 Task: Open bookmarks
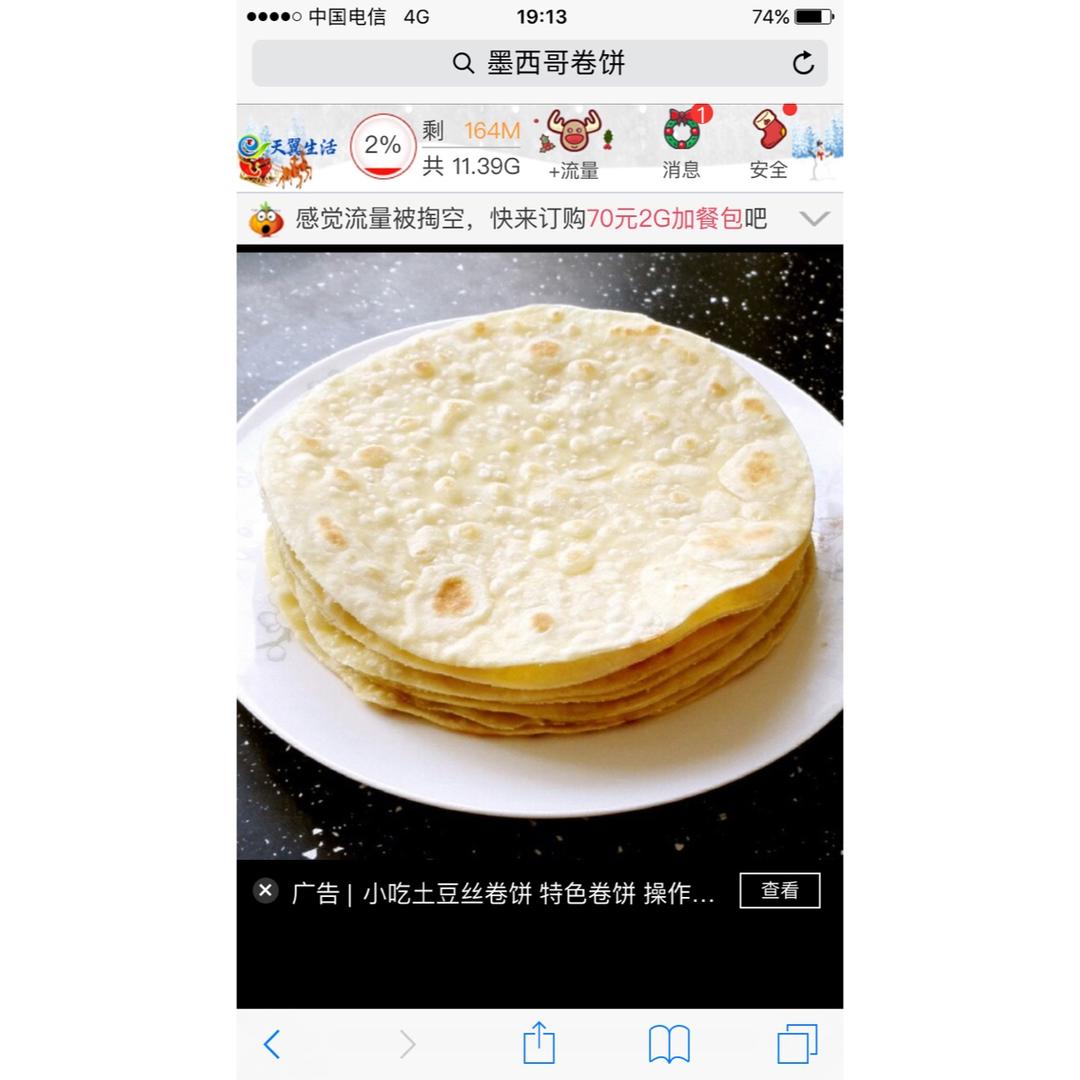click(669, 1044)
